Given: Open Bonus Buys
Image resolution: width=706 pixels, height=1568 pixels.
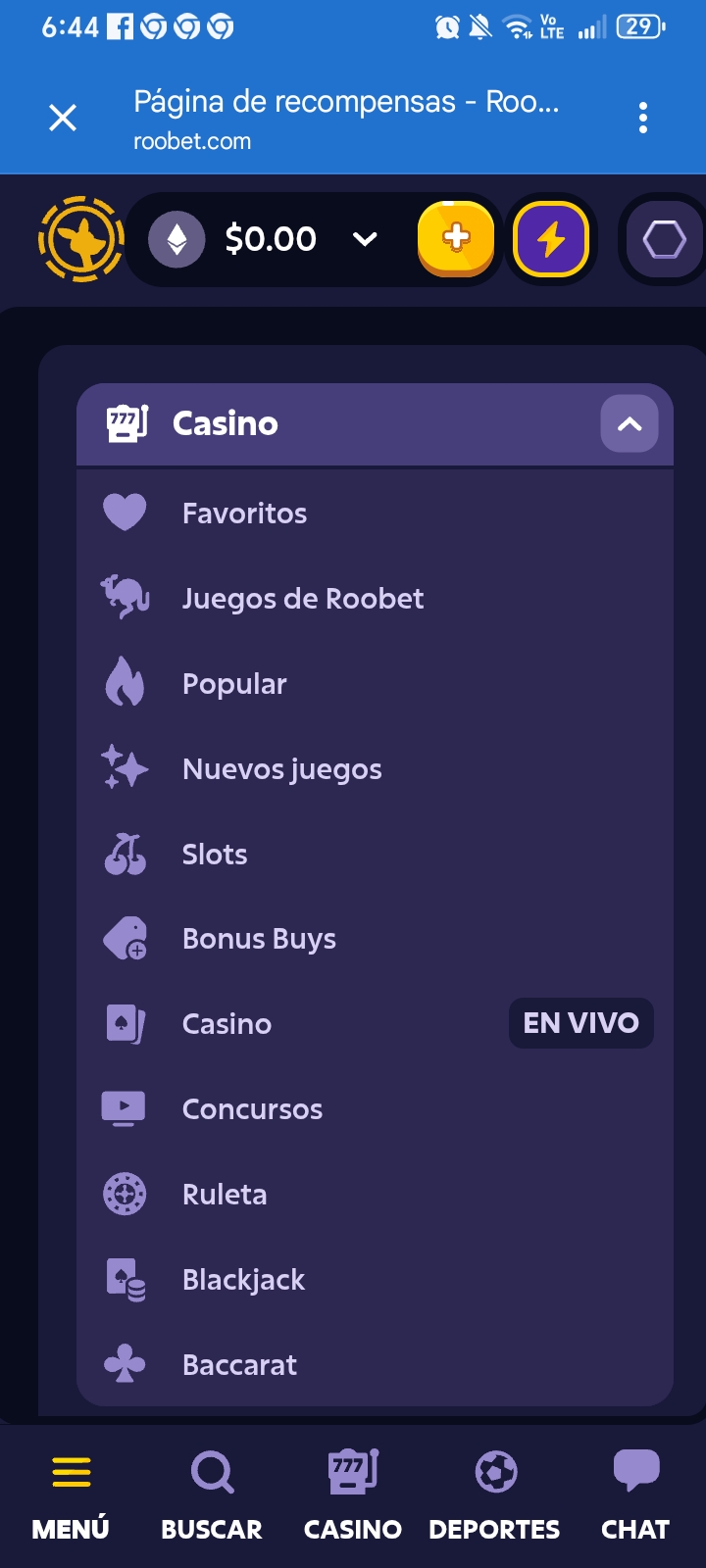Looking at the screenshot, I should (x=375, y=939).
